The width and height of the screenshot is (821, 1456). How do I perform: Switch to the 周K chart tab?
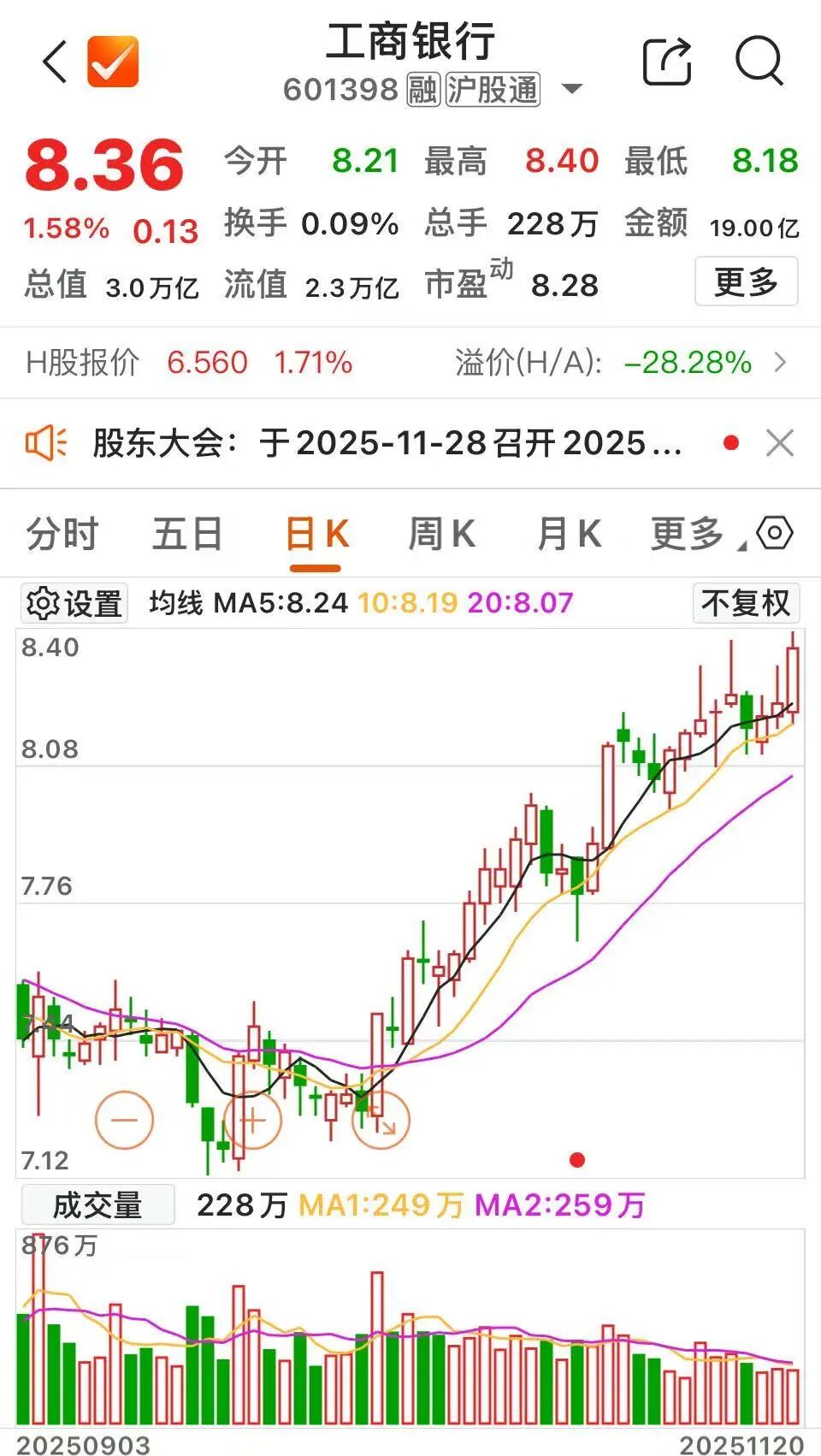point(441,536)
